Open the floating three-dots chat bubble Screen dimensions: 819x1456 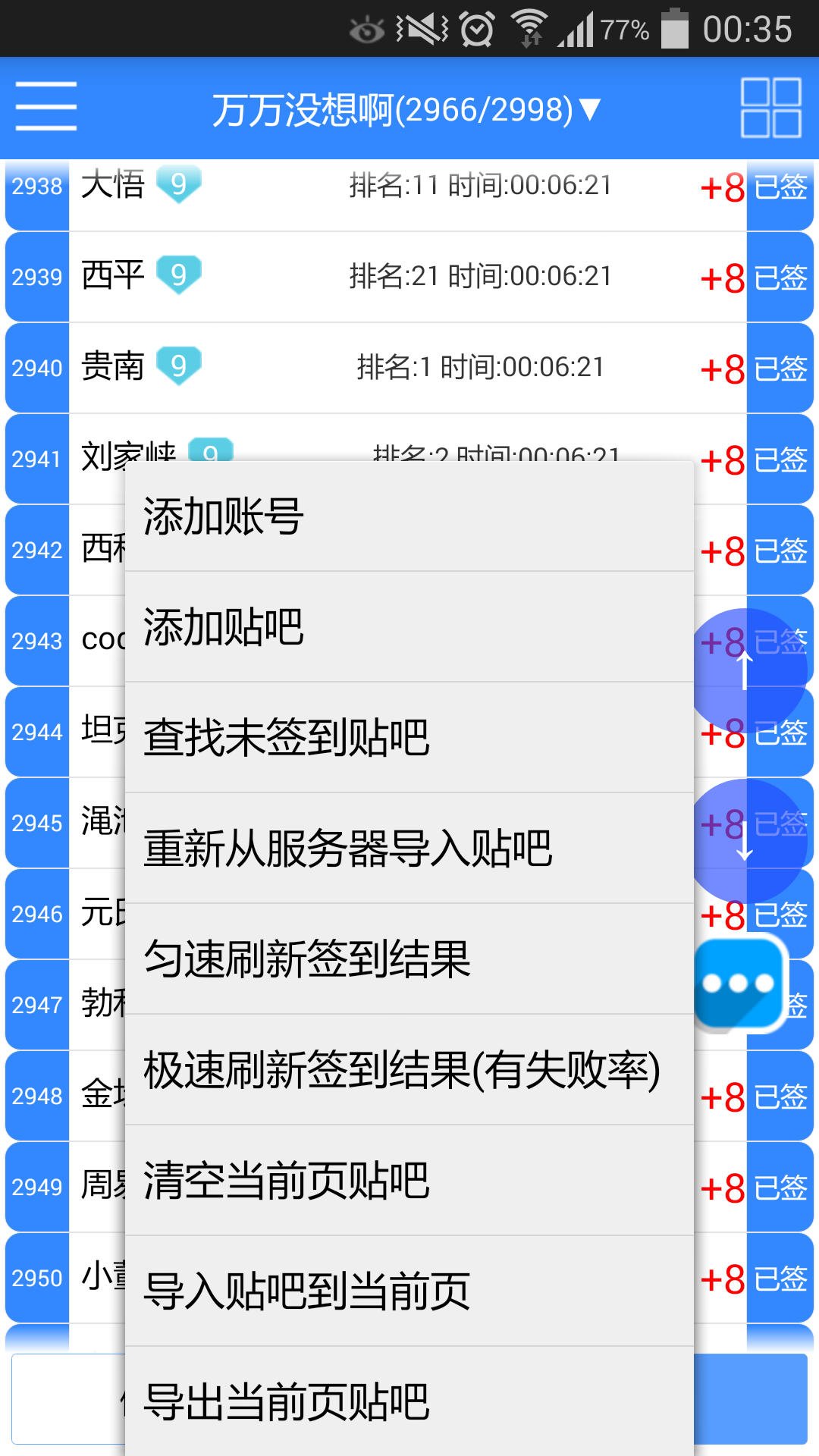click(739, 984)
